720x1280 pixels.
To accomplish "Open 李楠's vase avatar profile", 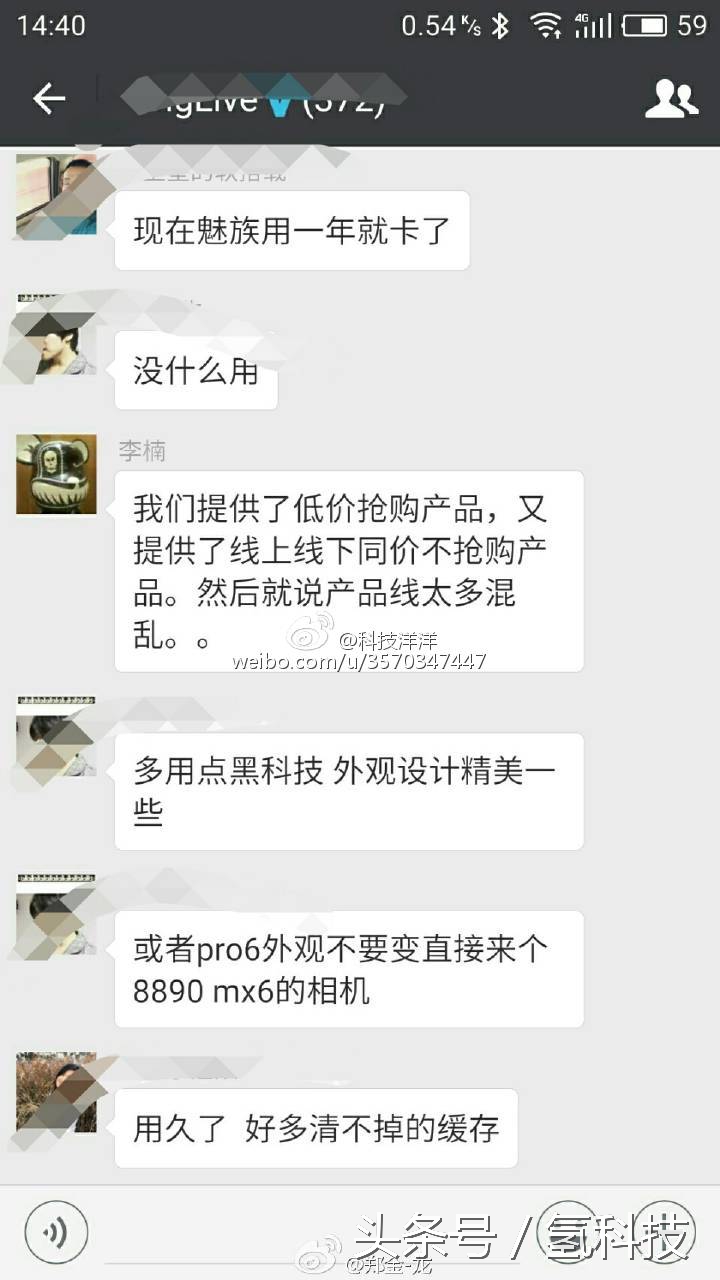I will (56, 473).
